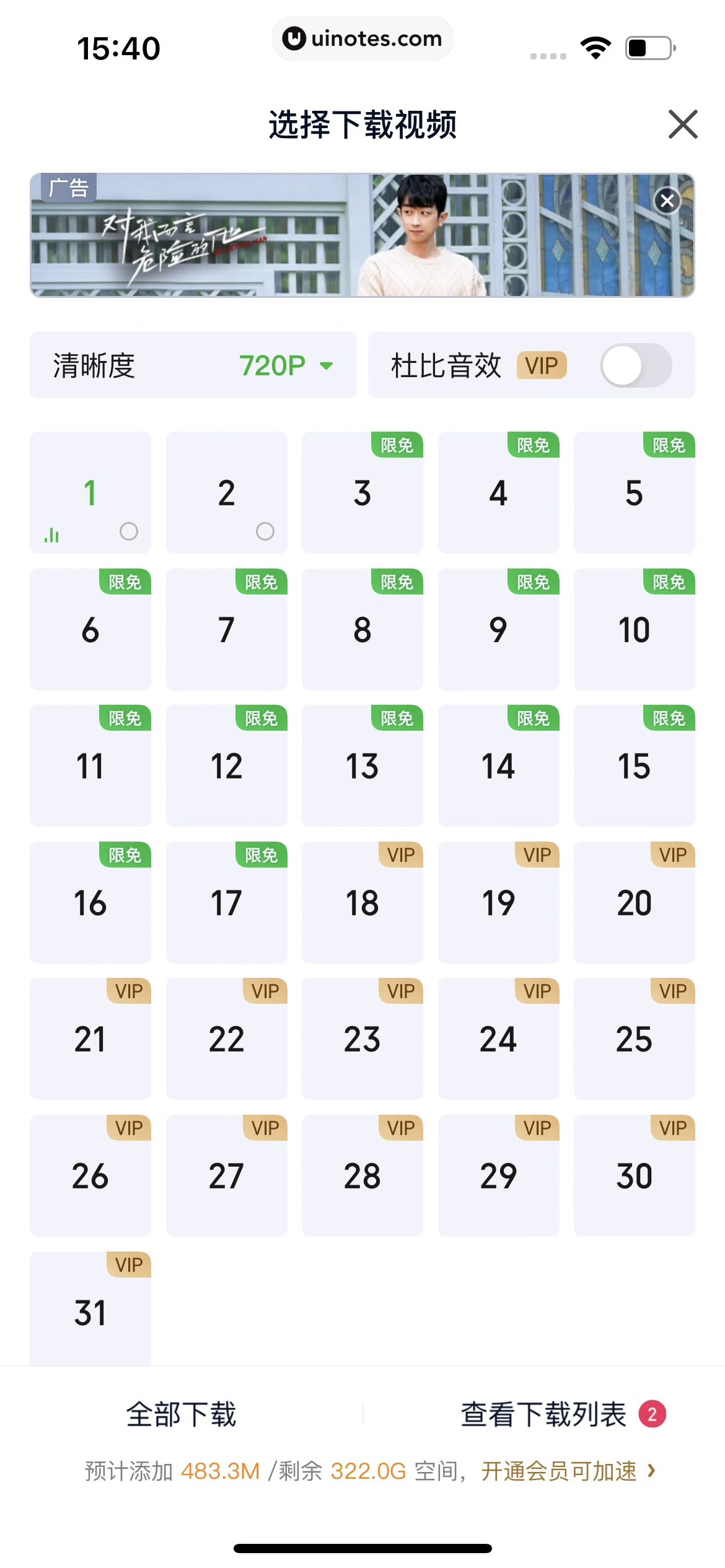Viewport: 725px width, 1568px height.
Task: Click the VIP badge on episode 18
Action: pyautogui.click(x=401, y=855)
